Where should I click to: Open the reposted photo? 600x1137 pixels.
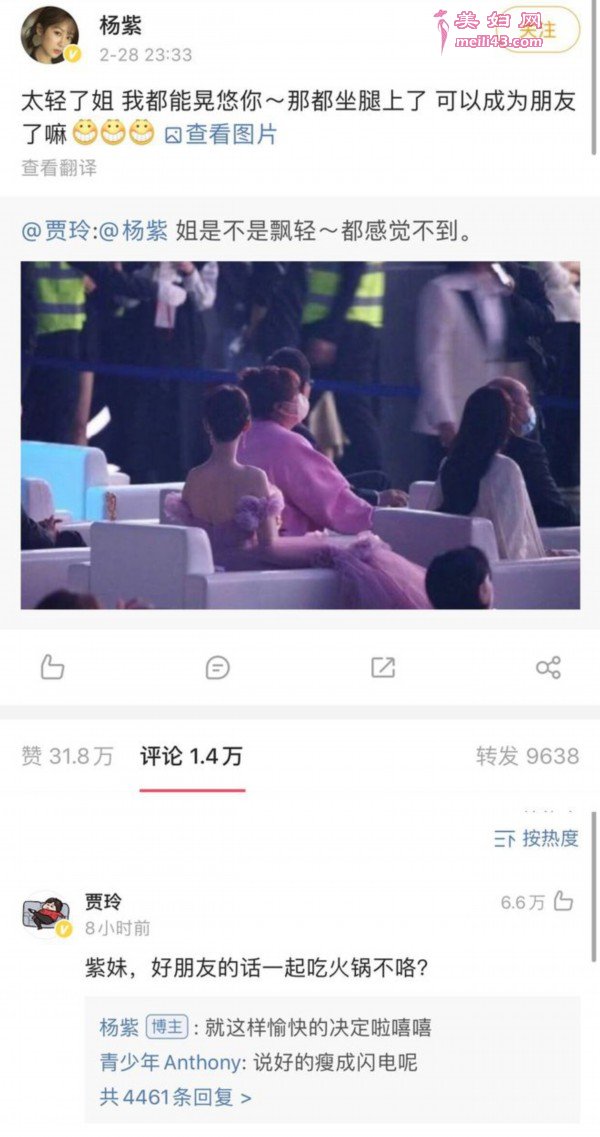[x=300, y=435]
